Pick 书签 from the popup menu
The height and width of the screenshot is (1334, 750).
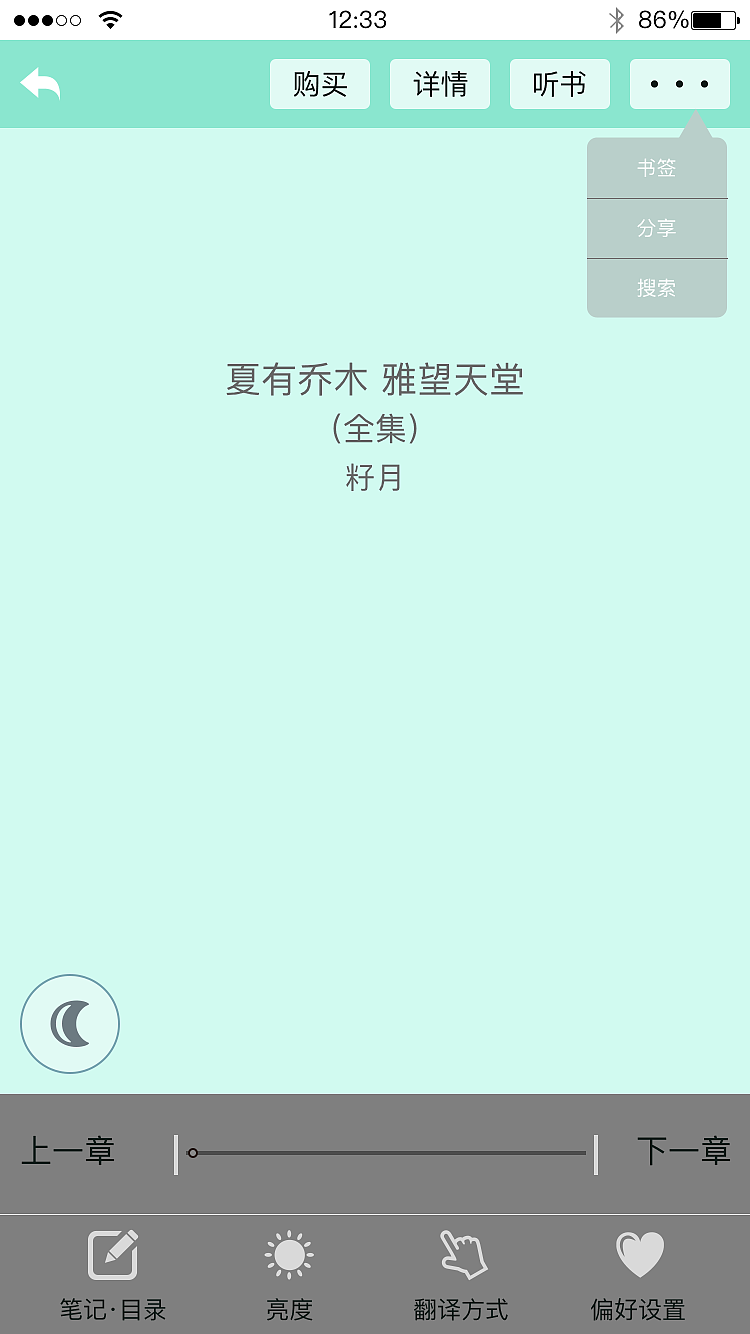pyautogui.click(x=656, y=168)
